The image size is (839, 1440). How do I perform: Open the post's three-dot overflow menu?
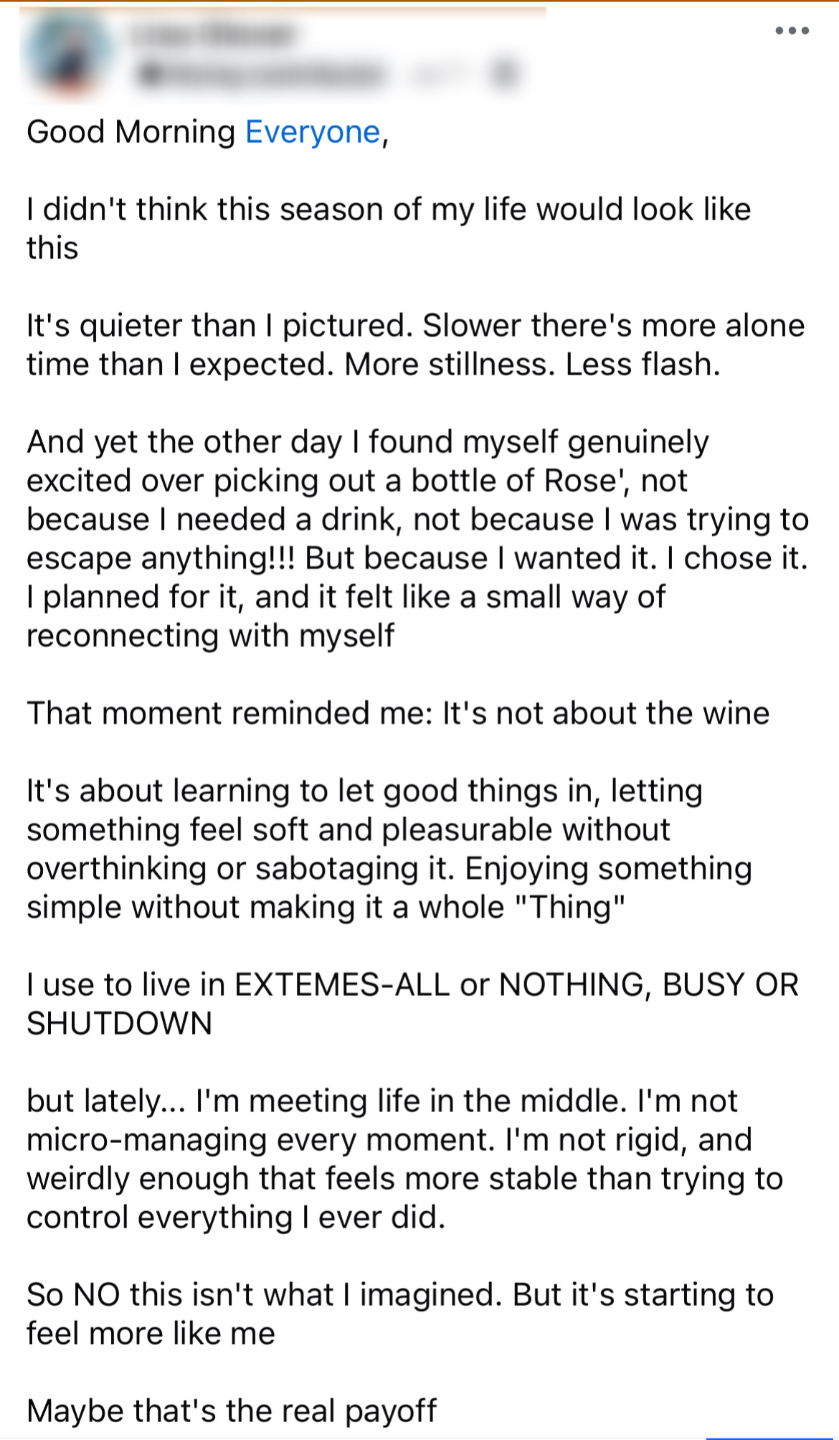pos(791,32)
